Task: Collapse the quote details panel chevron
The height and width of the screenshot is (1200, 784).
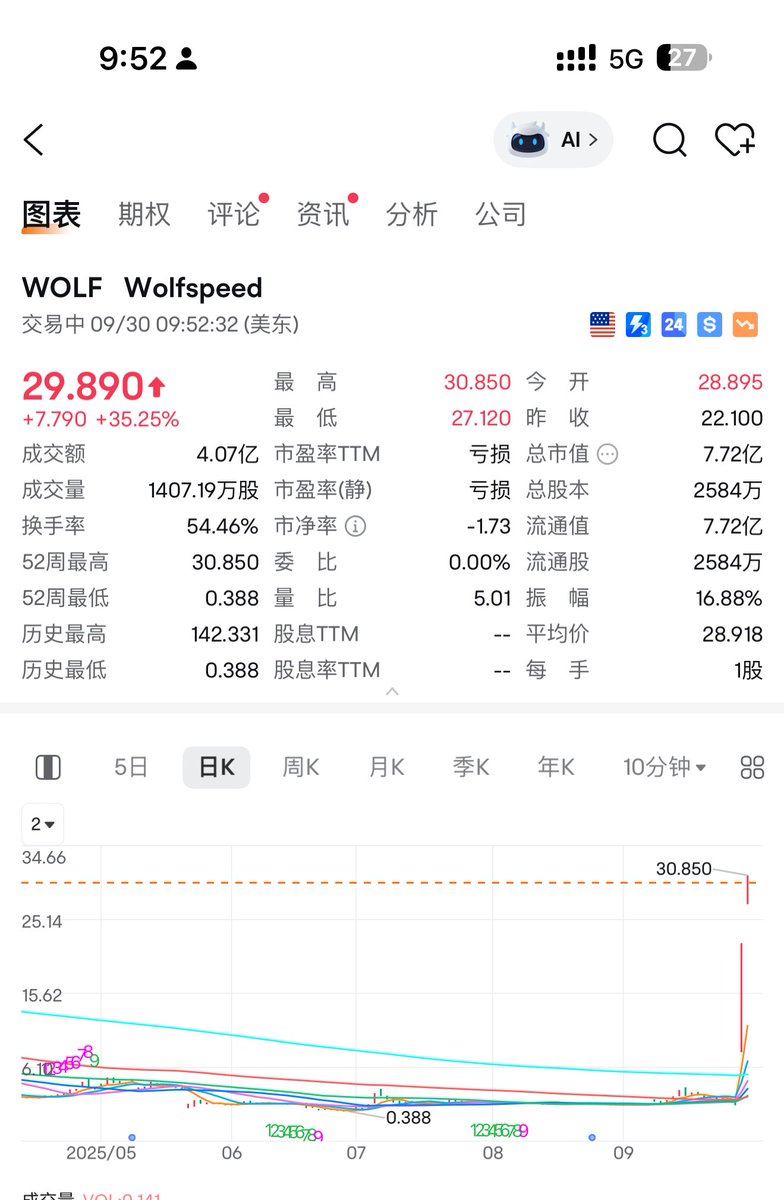Action: (392, 691)
